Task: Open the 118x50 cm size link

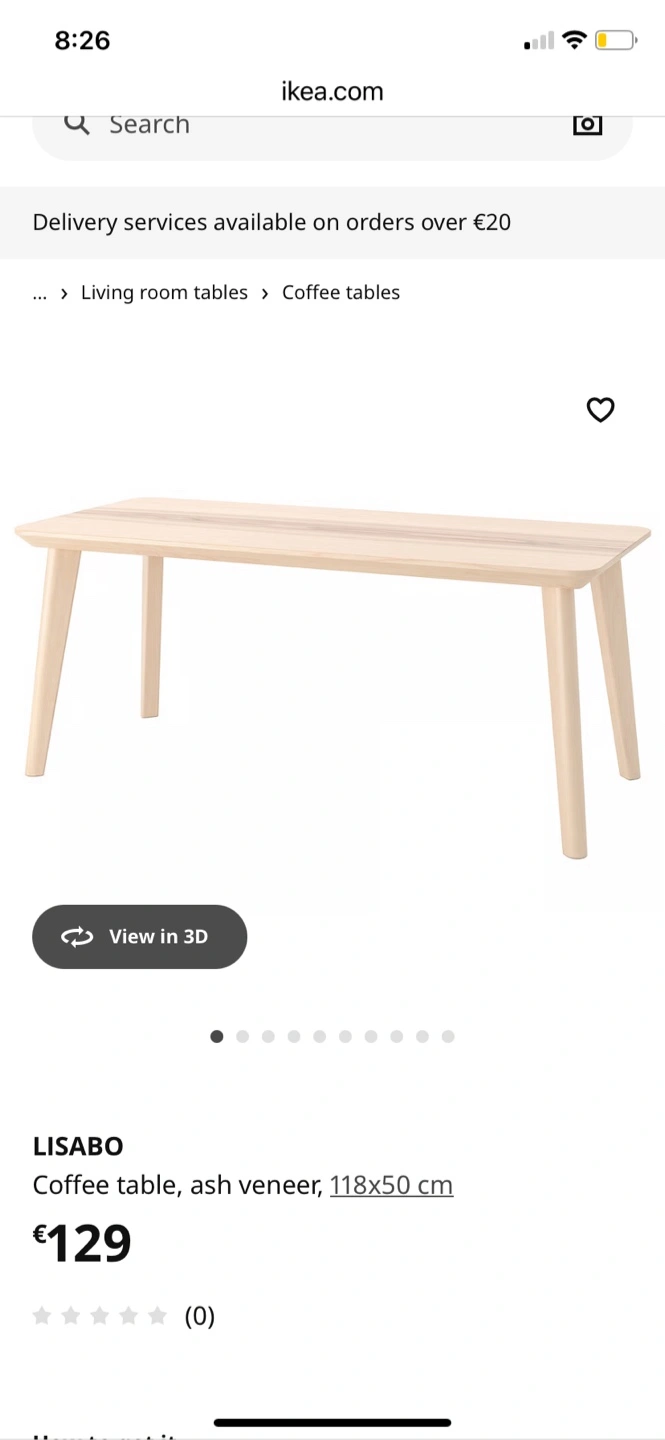Action: [x=391, y=1185]
